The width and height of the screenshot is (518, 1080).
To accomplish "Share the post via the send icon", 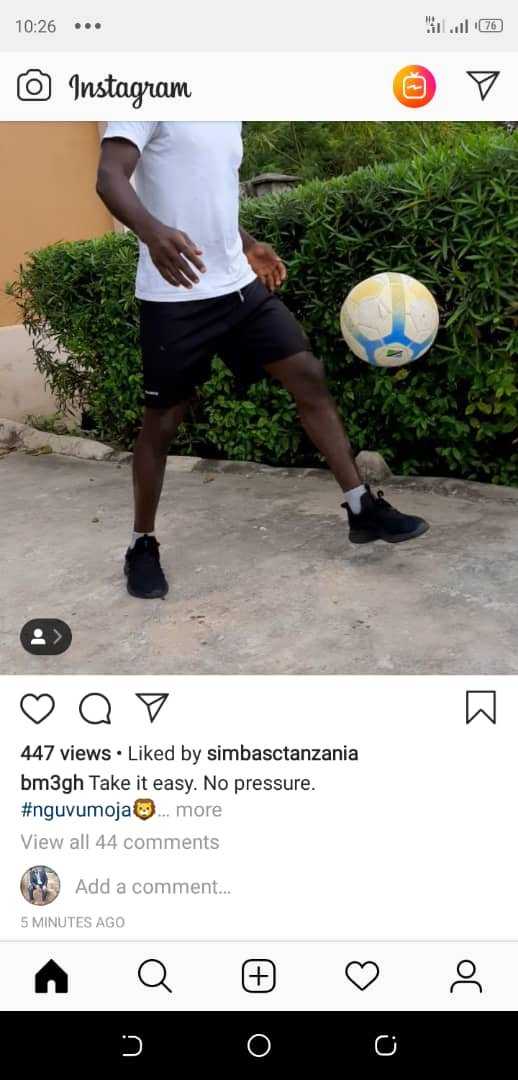I will coord(152,707).
